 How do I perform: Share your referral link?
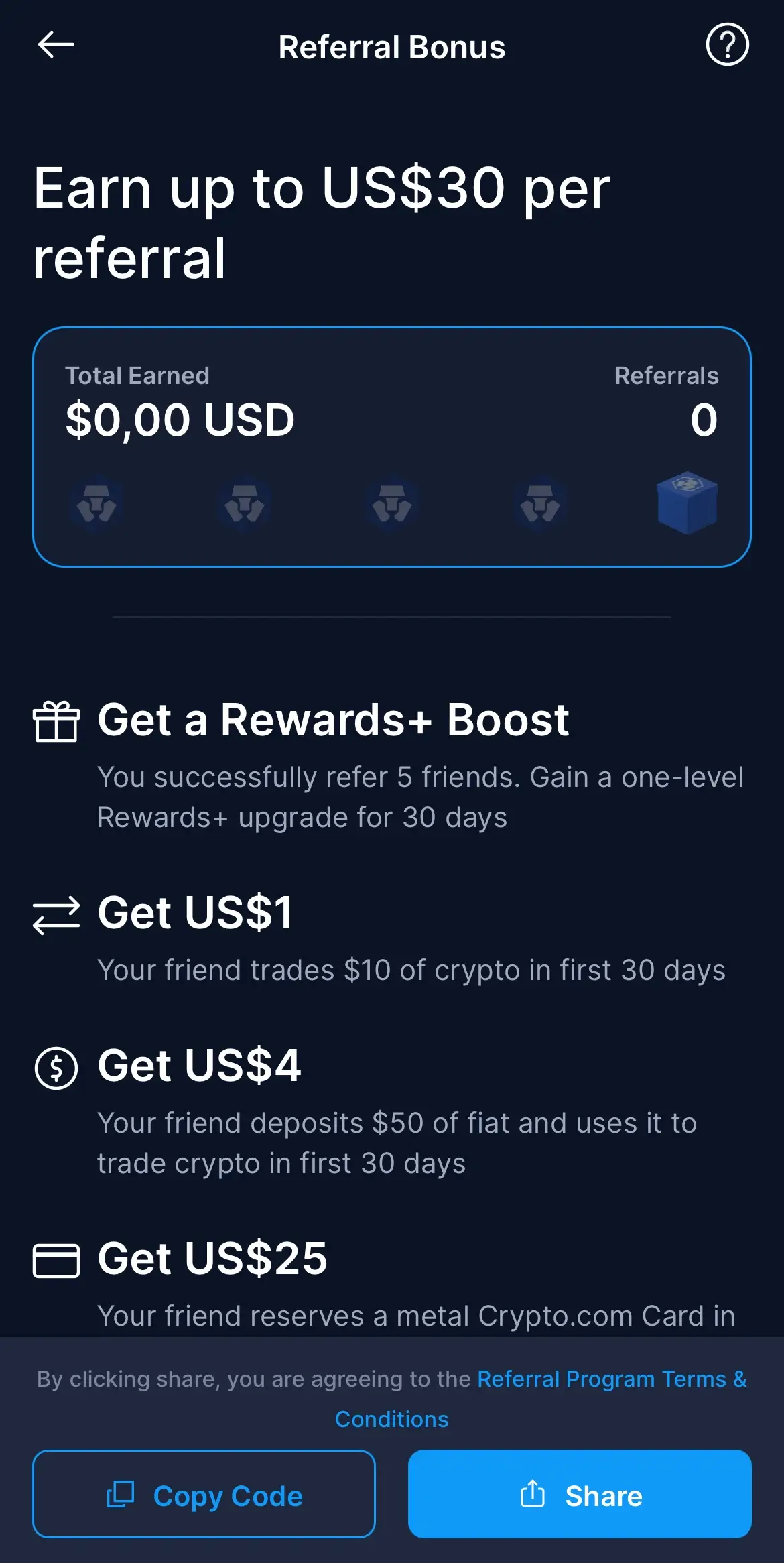pyautogui.click(x=580, y=1494)
